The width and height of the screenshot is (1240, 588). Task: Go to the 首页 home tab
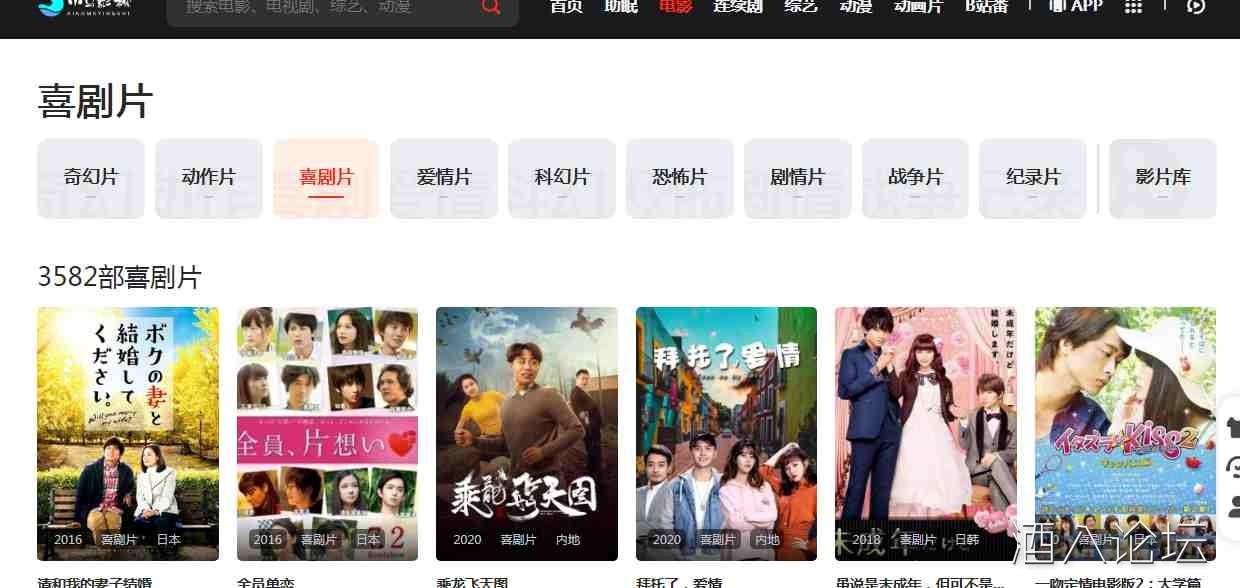(566, 7)
